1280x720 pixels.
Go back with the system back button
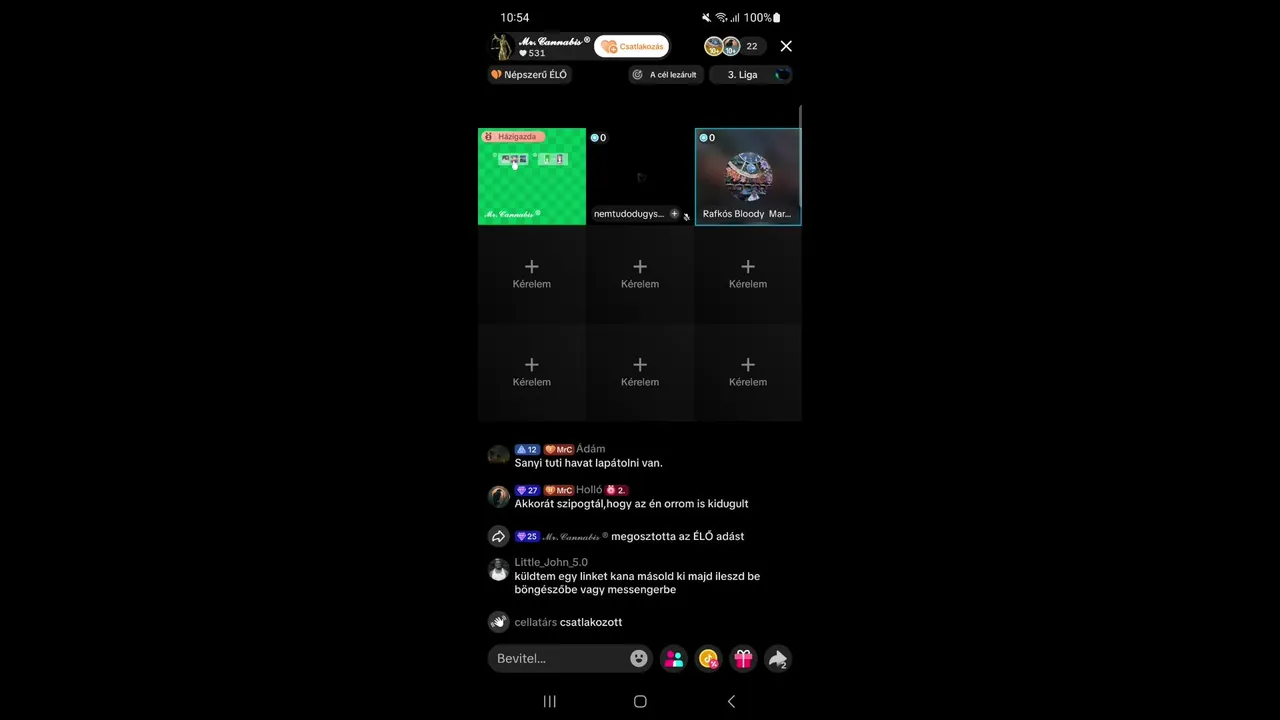(x=731, y=701)
